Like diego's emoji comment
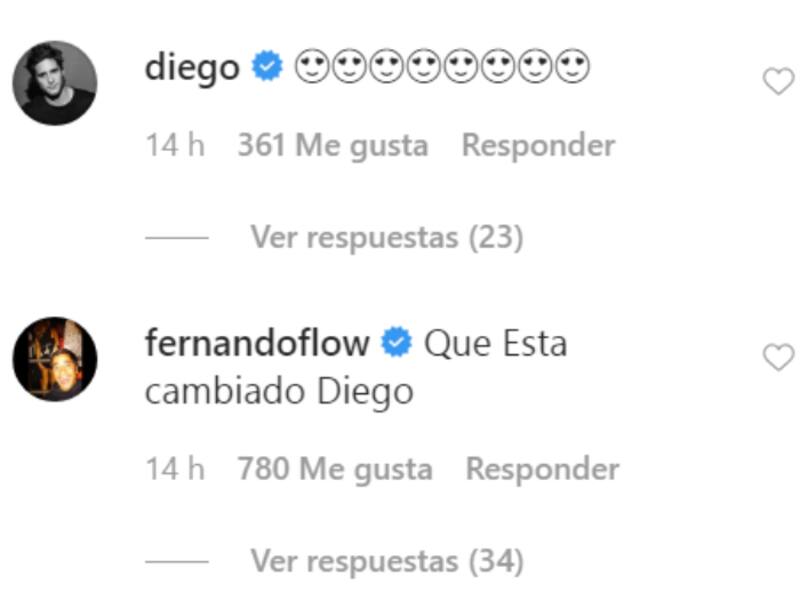The height and width of the screenshot is (600, 800). coord(778,82)
